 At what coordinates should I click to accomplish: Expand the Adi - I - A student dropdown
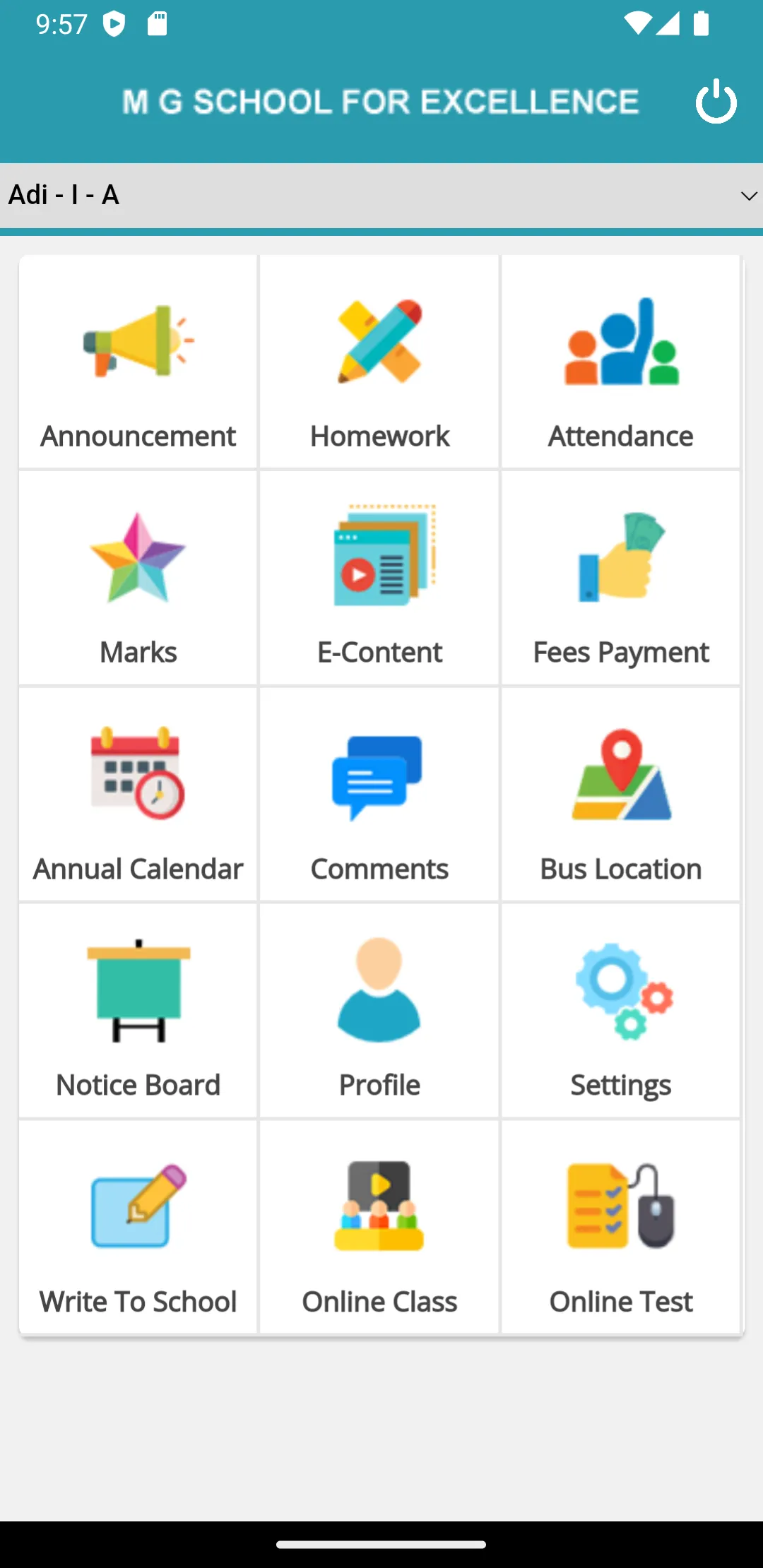[381, 196]
